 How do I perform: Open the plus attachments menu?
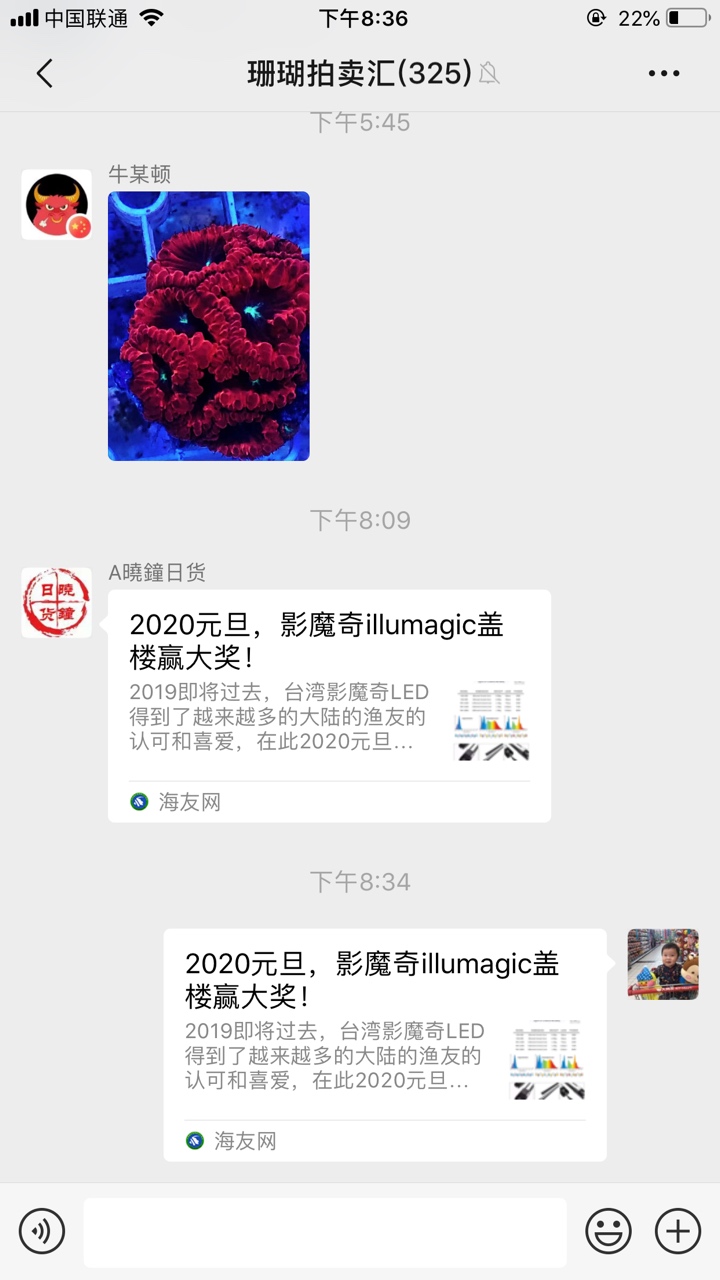tap(678, 1231)
